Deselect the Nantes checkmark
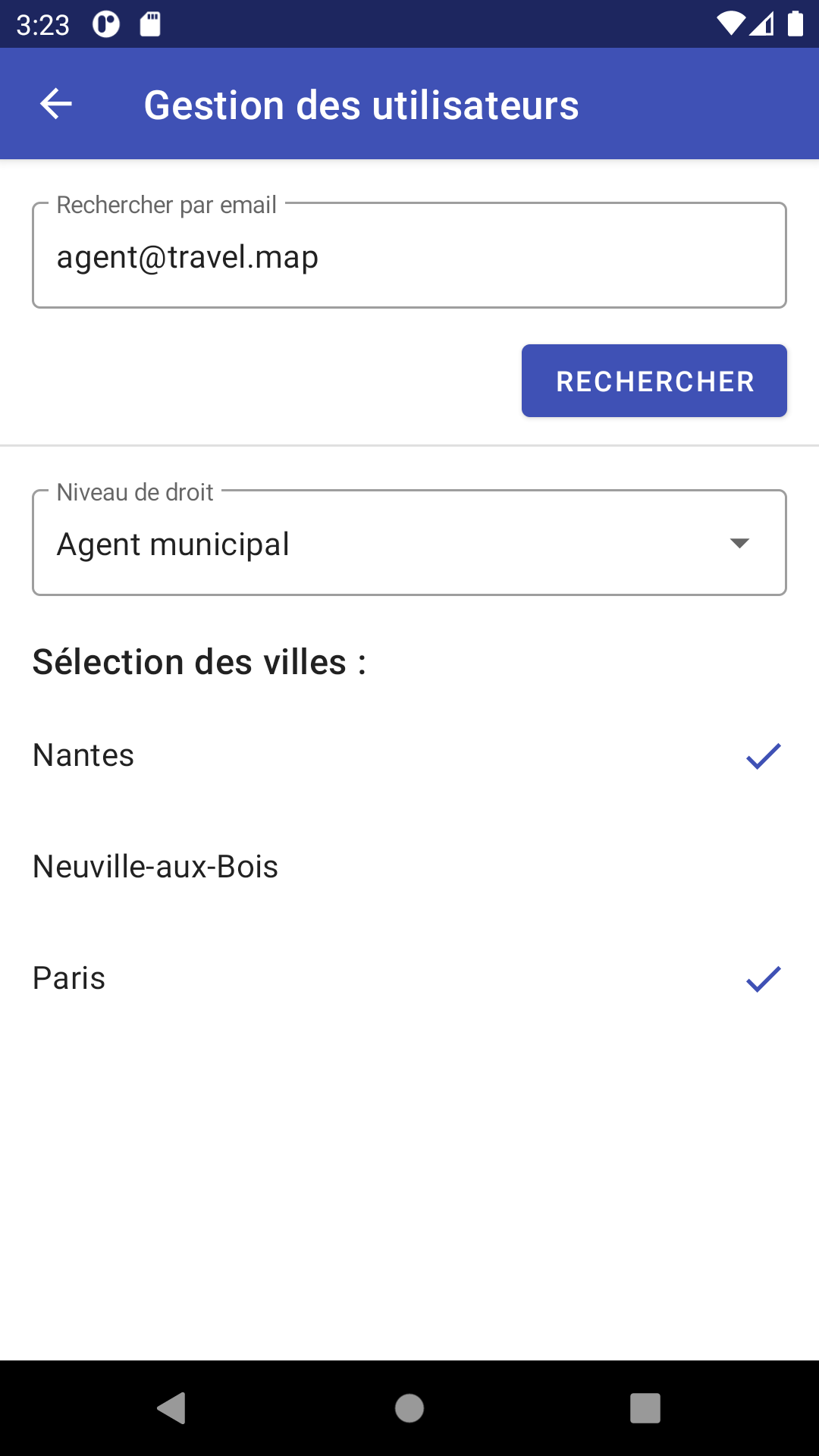The height and width of the screenshot is (1456, 819). pyautogui.click(x=762, y=755)
